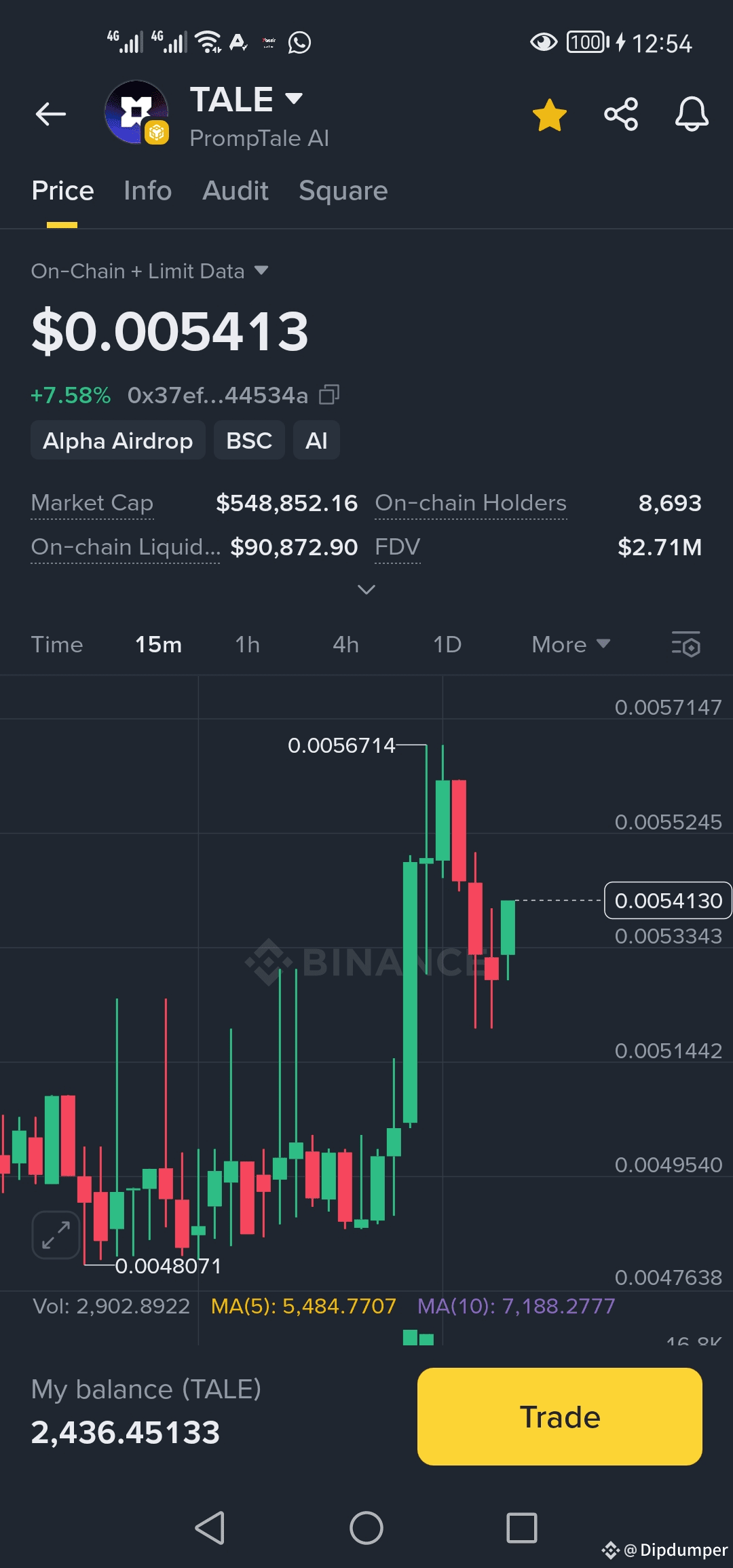The image size is (733, 1568).
Task: Copy the contract address 0x37ef...44534a
Action: pos(331,394)
